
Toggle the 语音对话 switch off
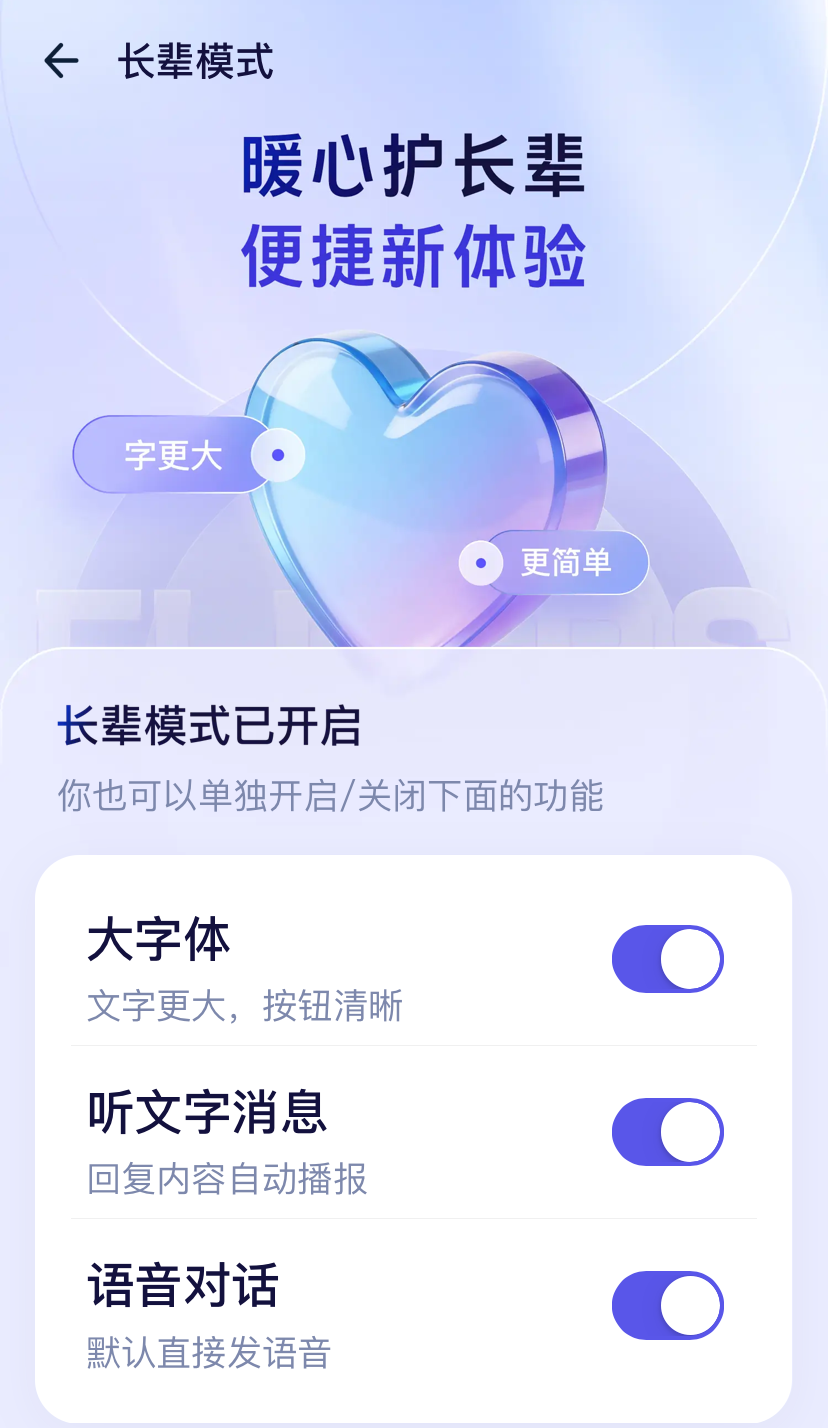(667, 1305)
